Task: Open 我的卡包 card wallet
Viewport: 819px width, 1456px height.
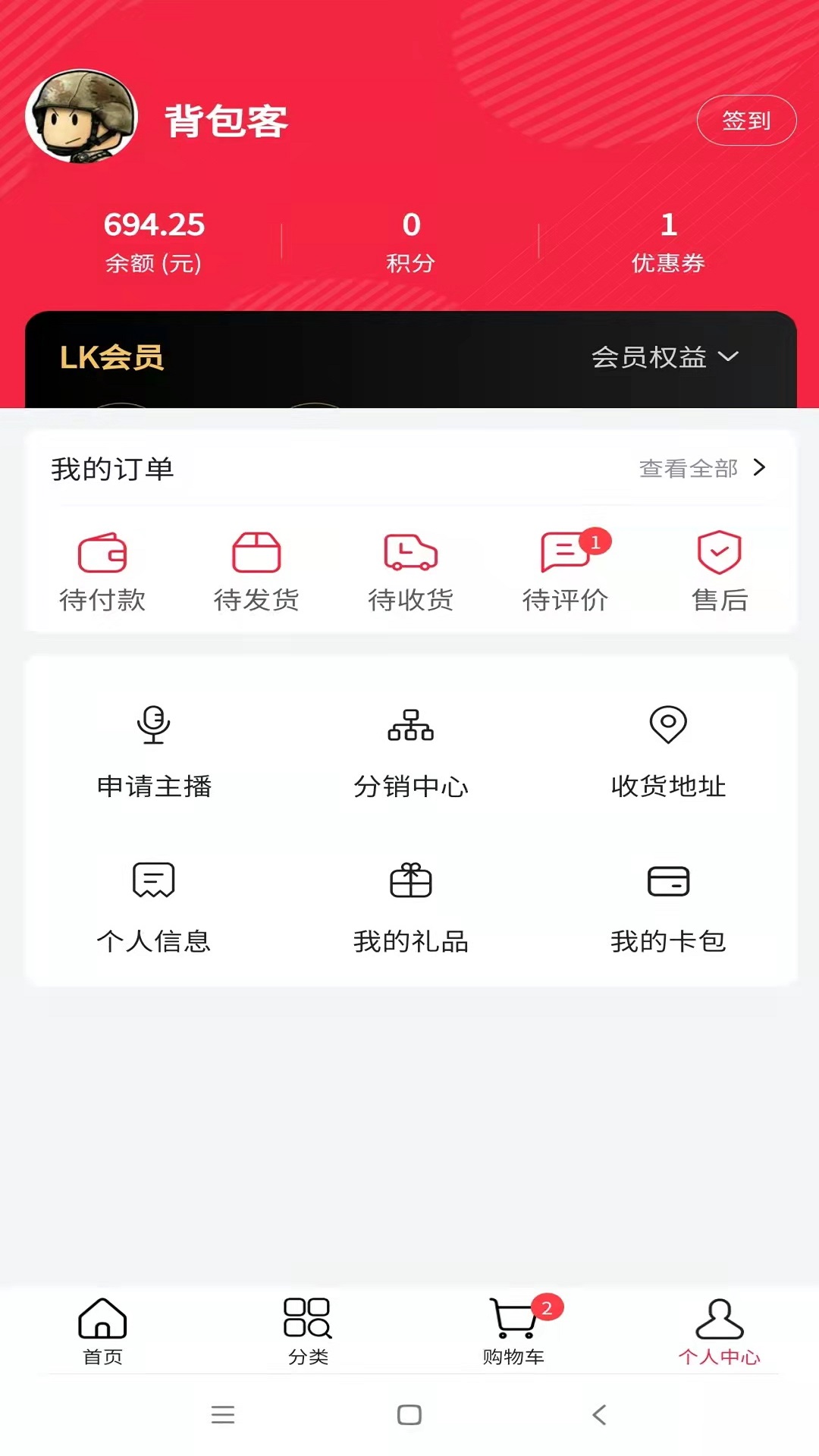Action: coord(668,906)
